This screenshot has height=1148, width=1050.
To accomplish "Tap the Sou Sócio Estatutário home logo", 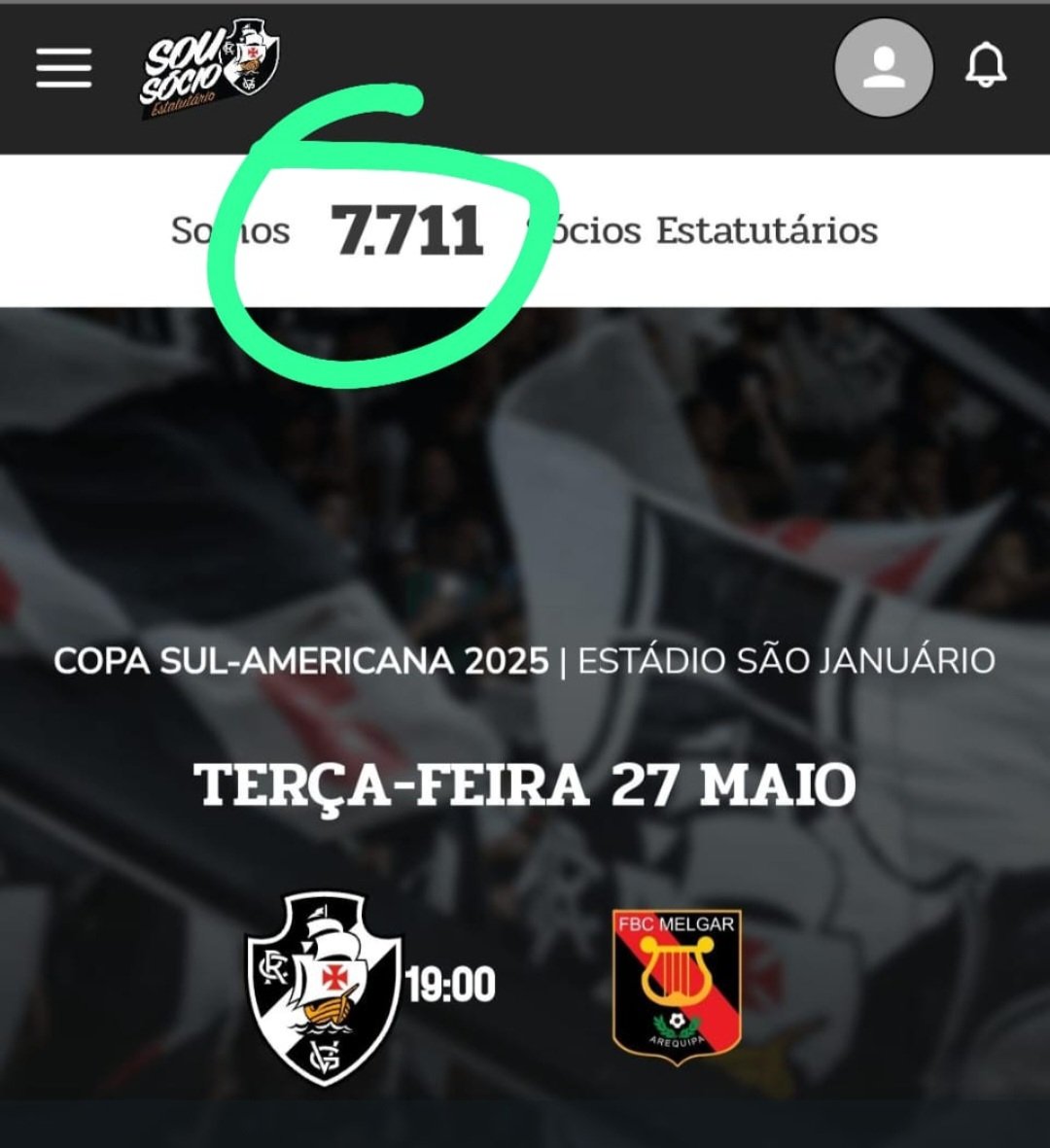I will (209, 68).
